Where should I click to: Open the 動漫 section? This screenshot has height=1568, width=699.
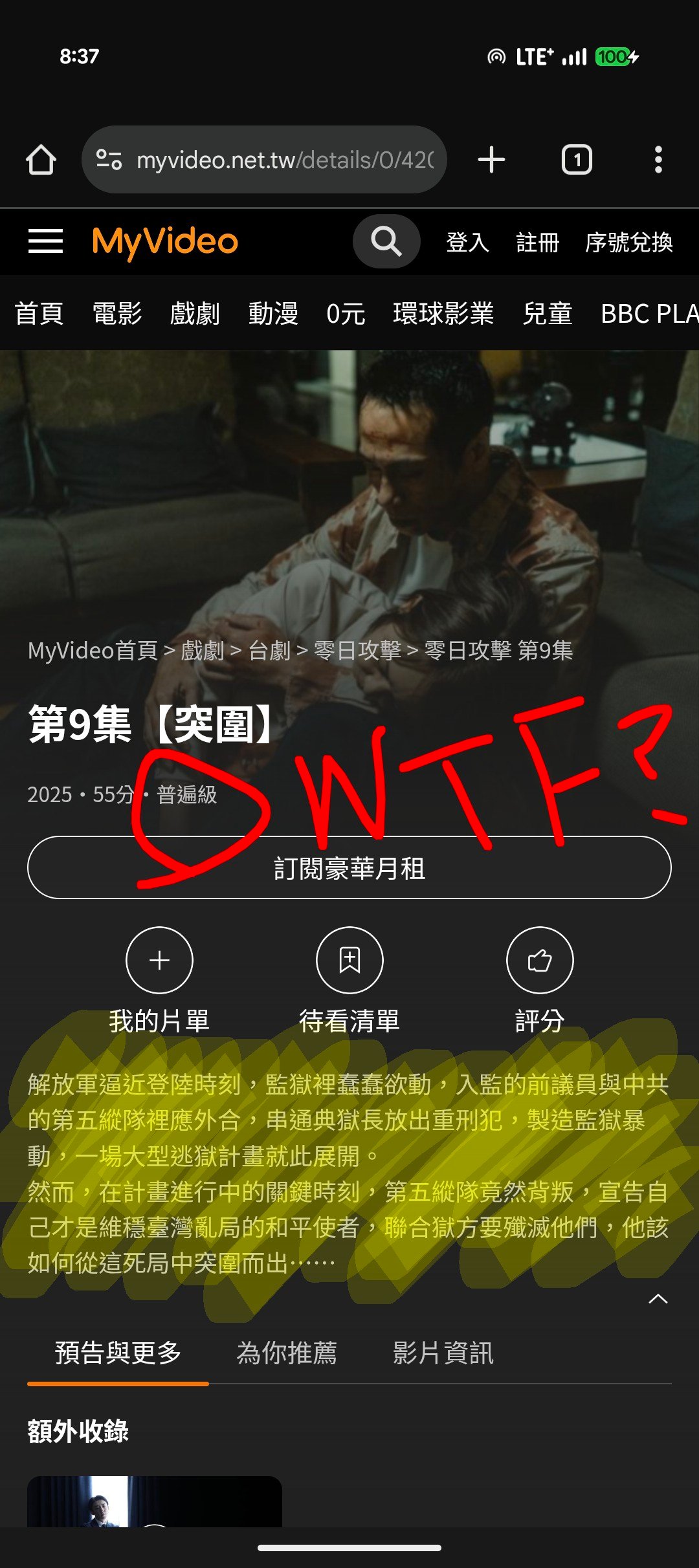pyautogui.click(x=272, y=314)
